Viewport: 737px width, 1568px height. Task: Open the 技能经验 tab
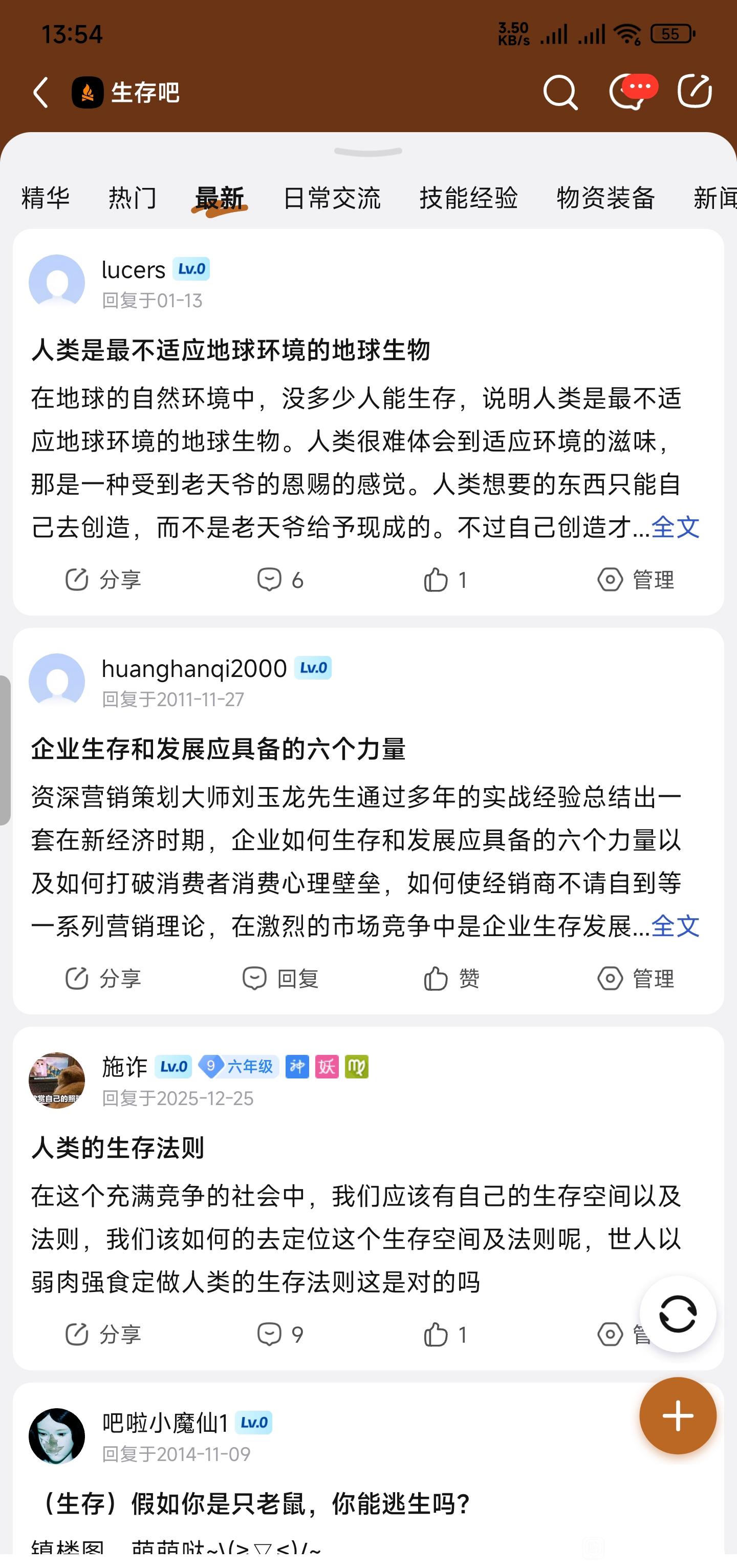(469, 199)
